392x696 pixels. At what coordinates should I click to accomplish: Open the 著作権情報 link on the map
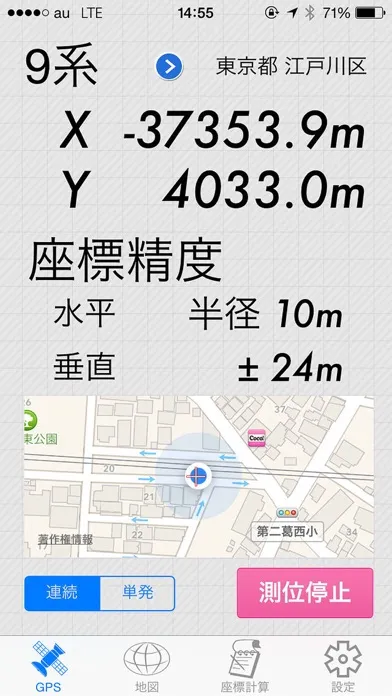tap(66, 539)
